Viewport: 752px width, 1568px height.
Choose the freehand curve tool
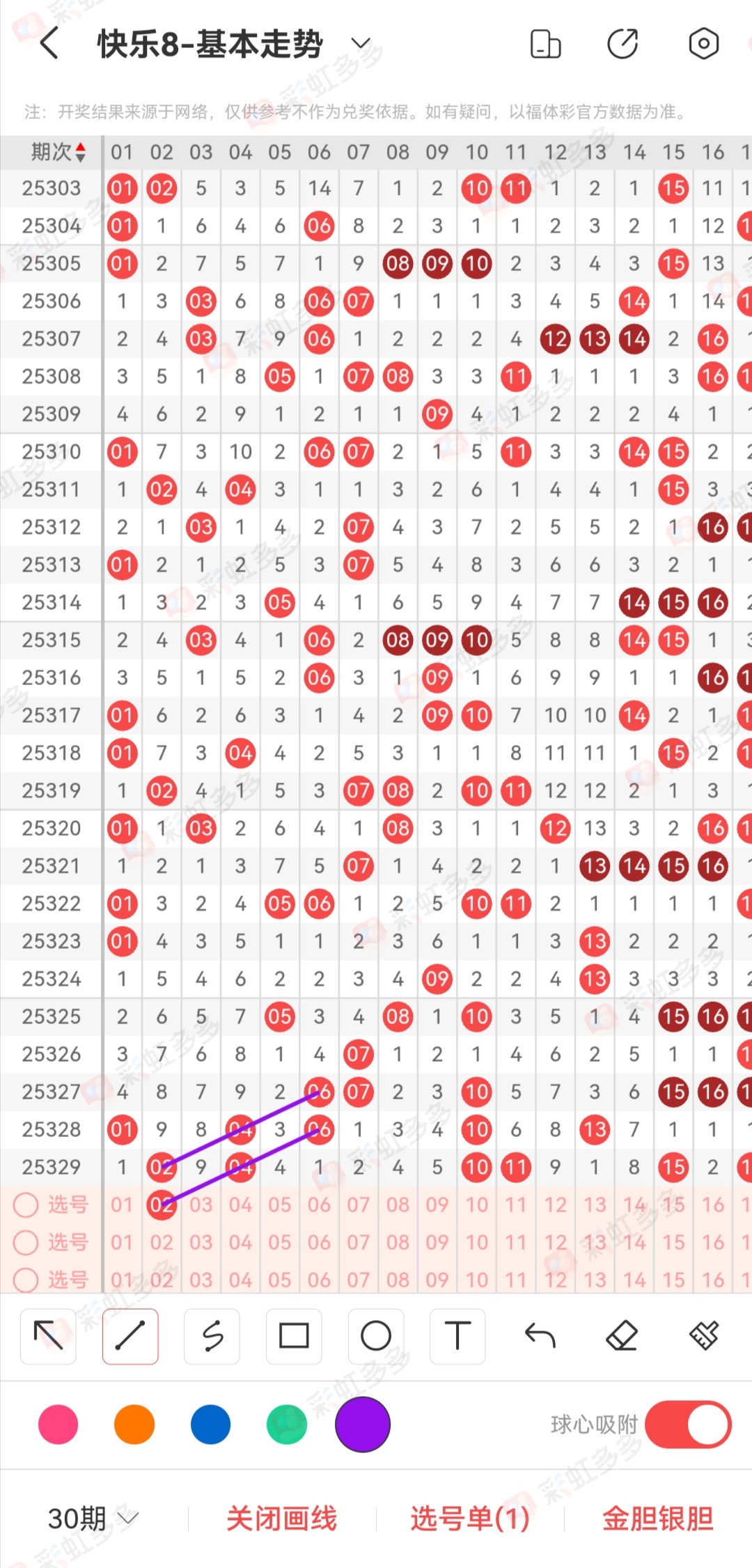212,1335
